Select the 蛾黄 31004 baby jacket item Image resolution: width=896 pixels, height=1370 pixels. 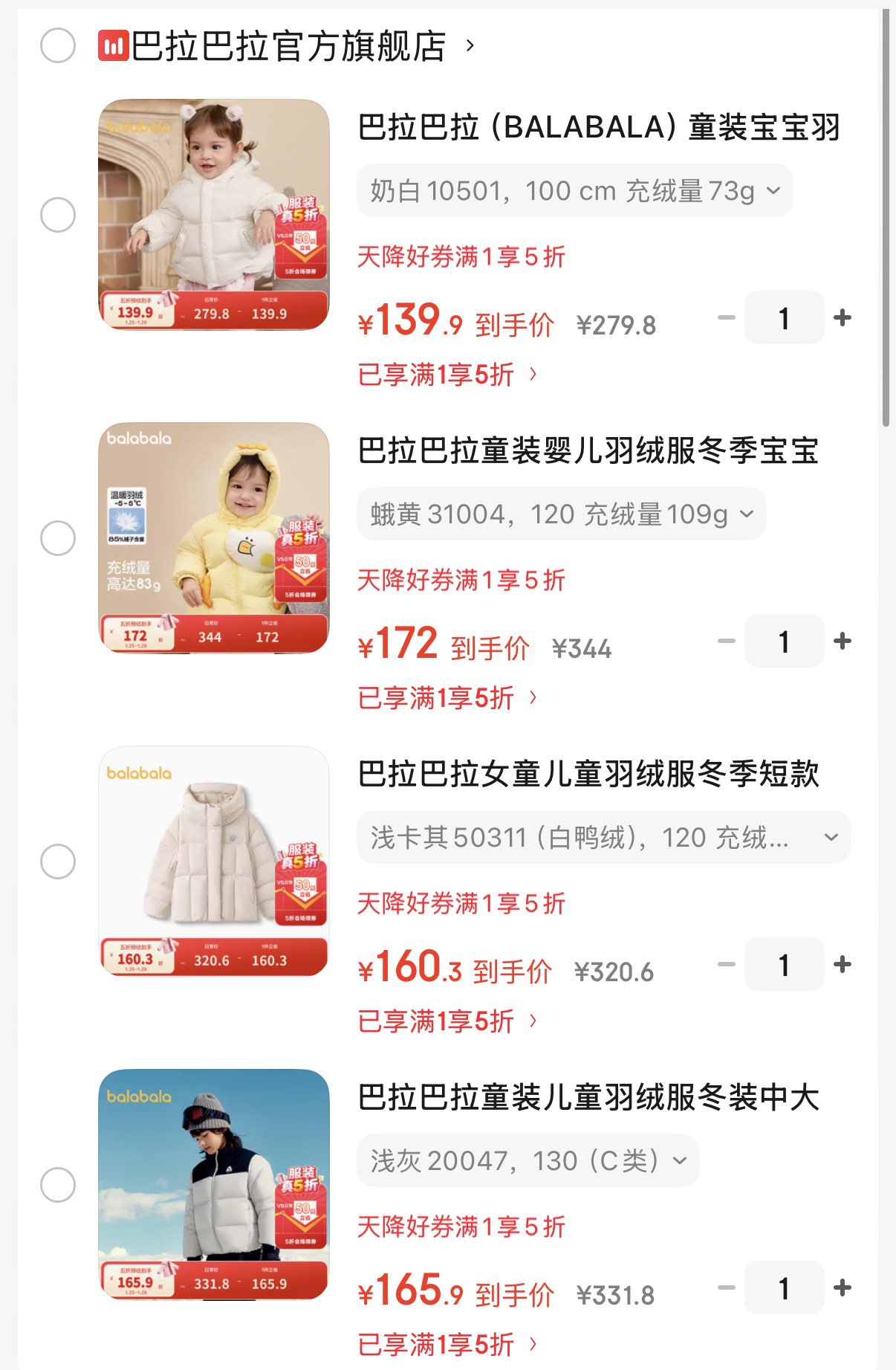[58, 538]
